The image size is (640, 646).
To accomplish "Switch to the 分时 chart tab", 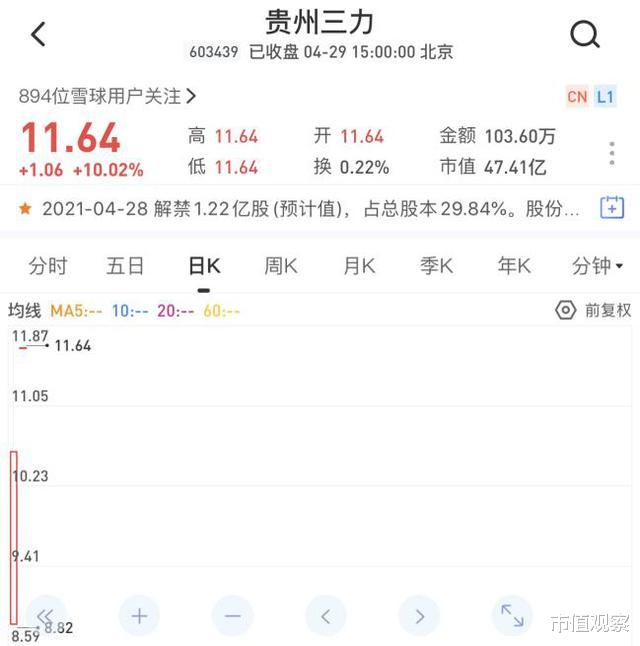I will 48,266.
